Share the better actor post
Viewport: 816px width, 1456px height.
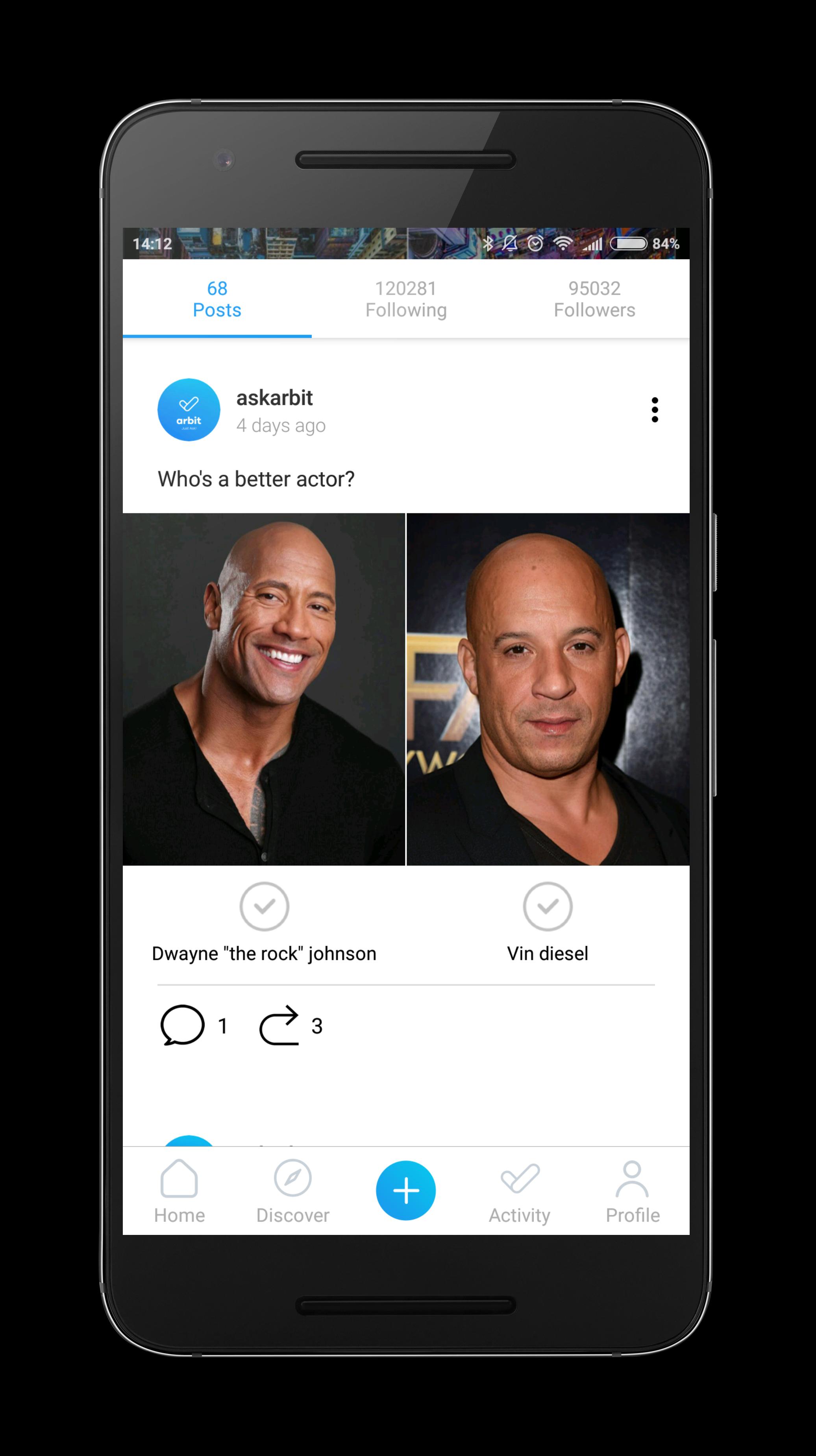point(279,1025)
